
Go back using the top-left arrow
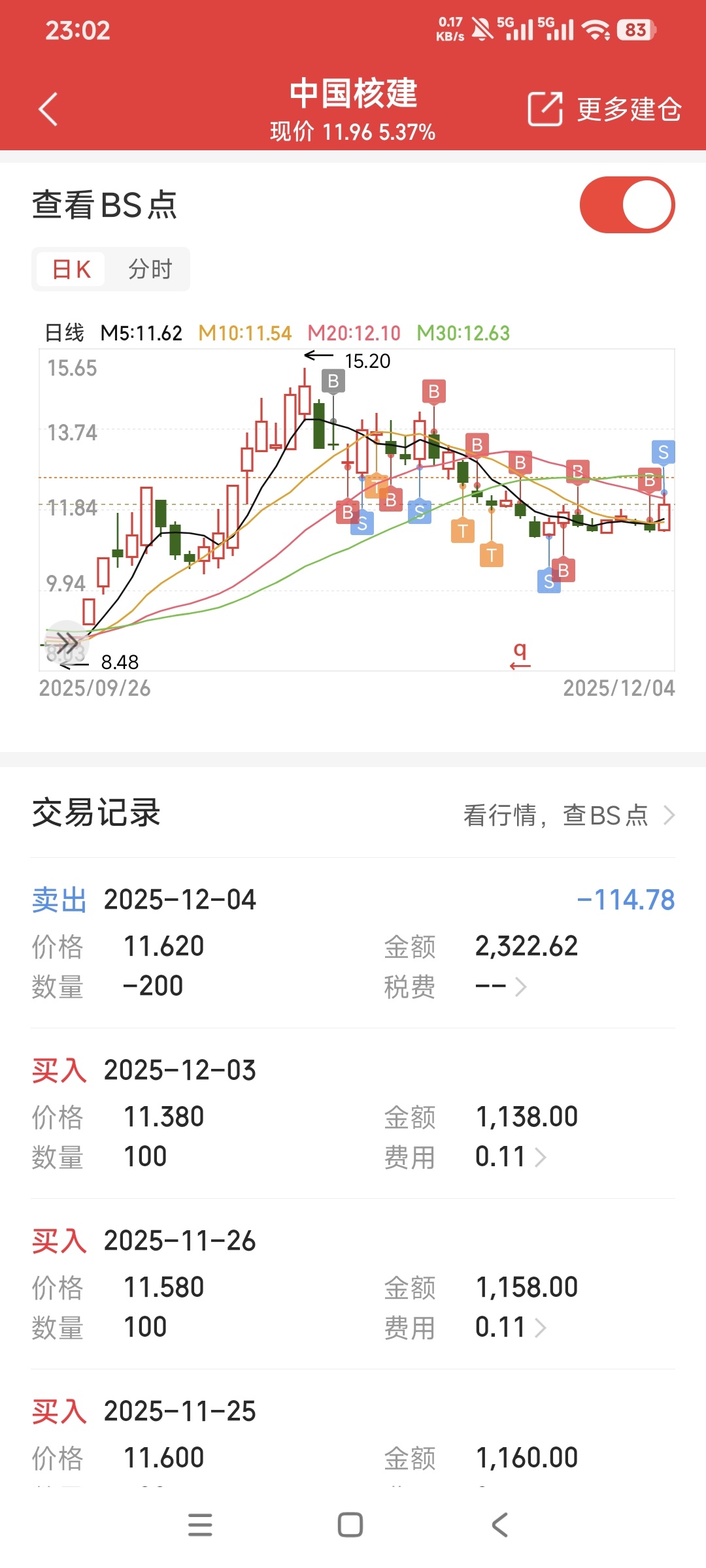pos(48,109)
